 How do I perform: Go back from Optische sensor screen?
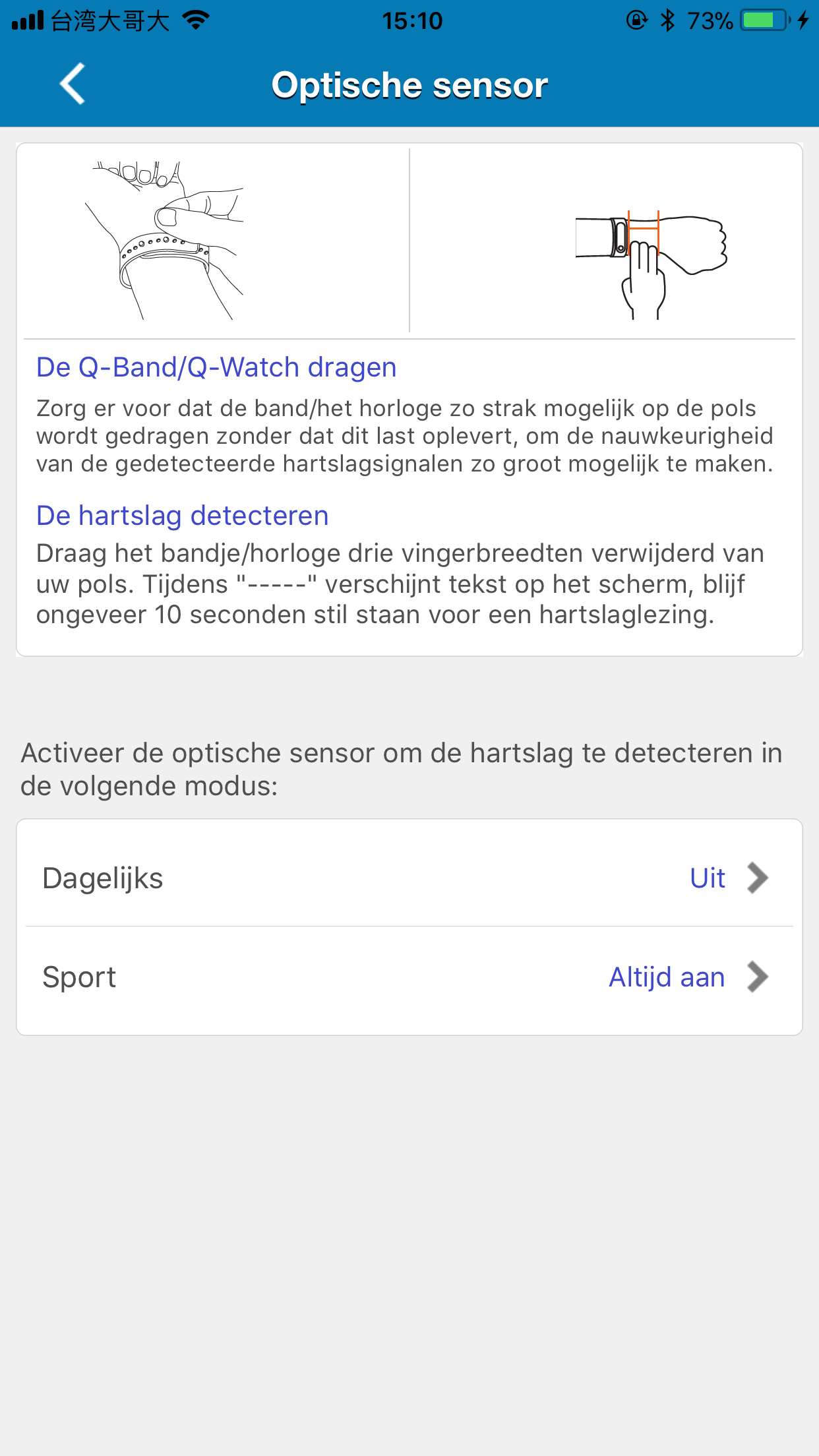coord(73,84)
